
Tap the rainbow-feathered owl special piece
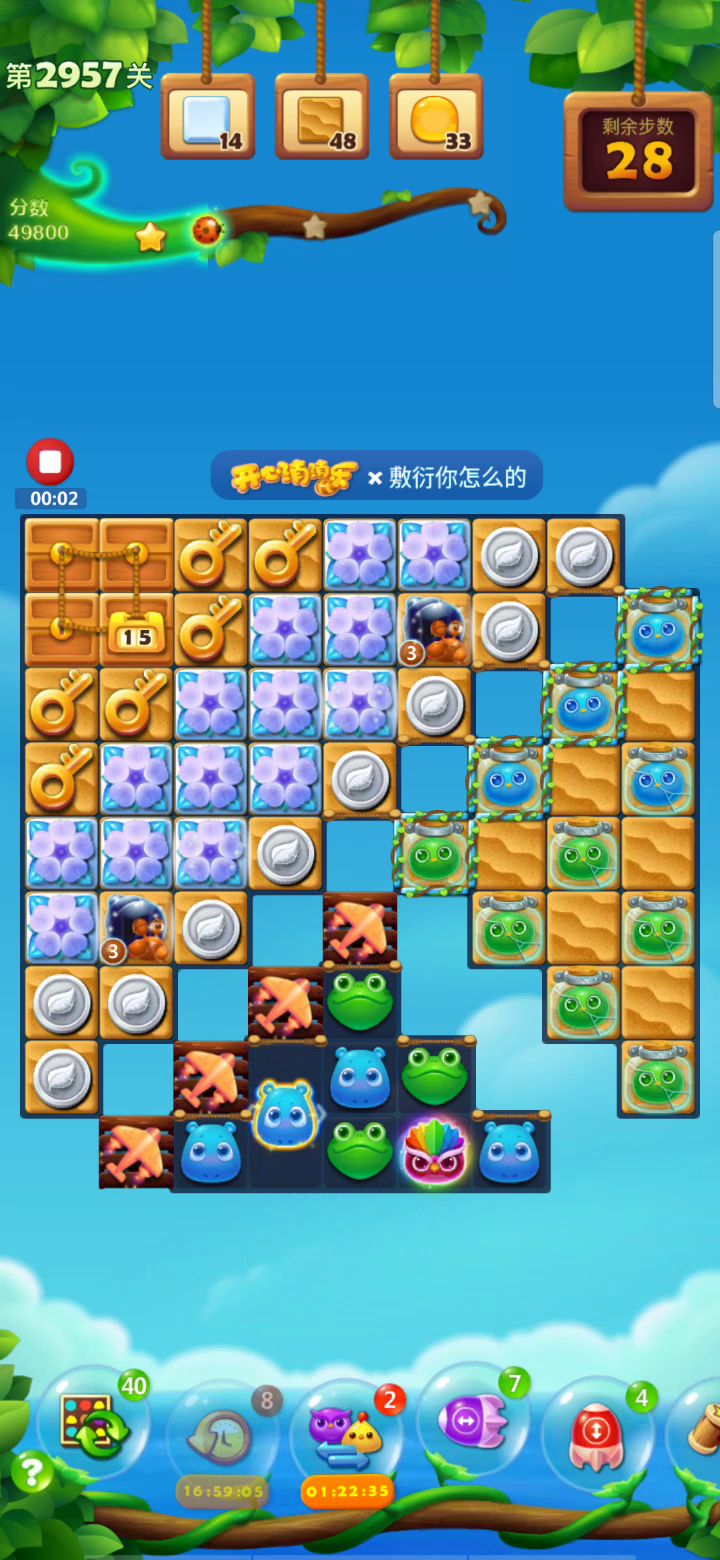click(434, 1152)
